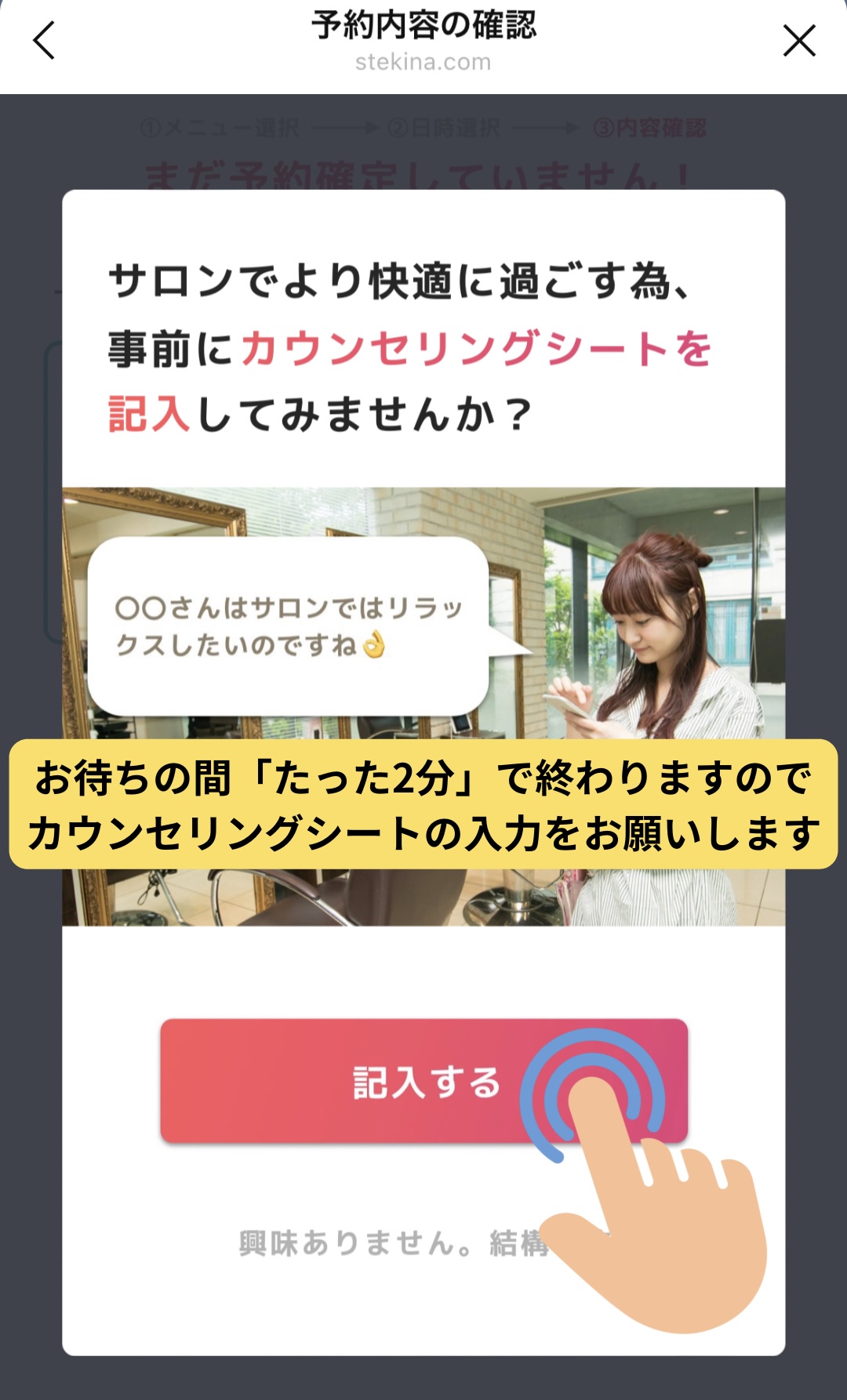
Task: Go back using the top-left arrow
Action: pos(44,41)
